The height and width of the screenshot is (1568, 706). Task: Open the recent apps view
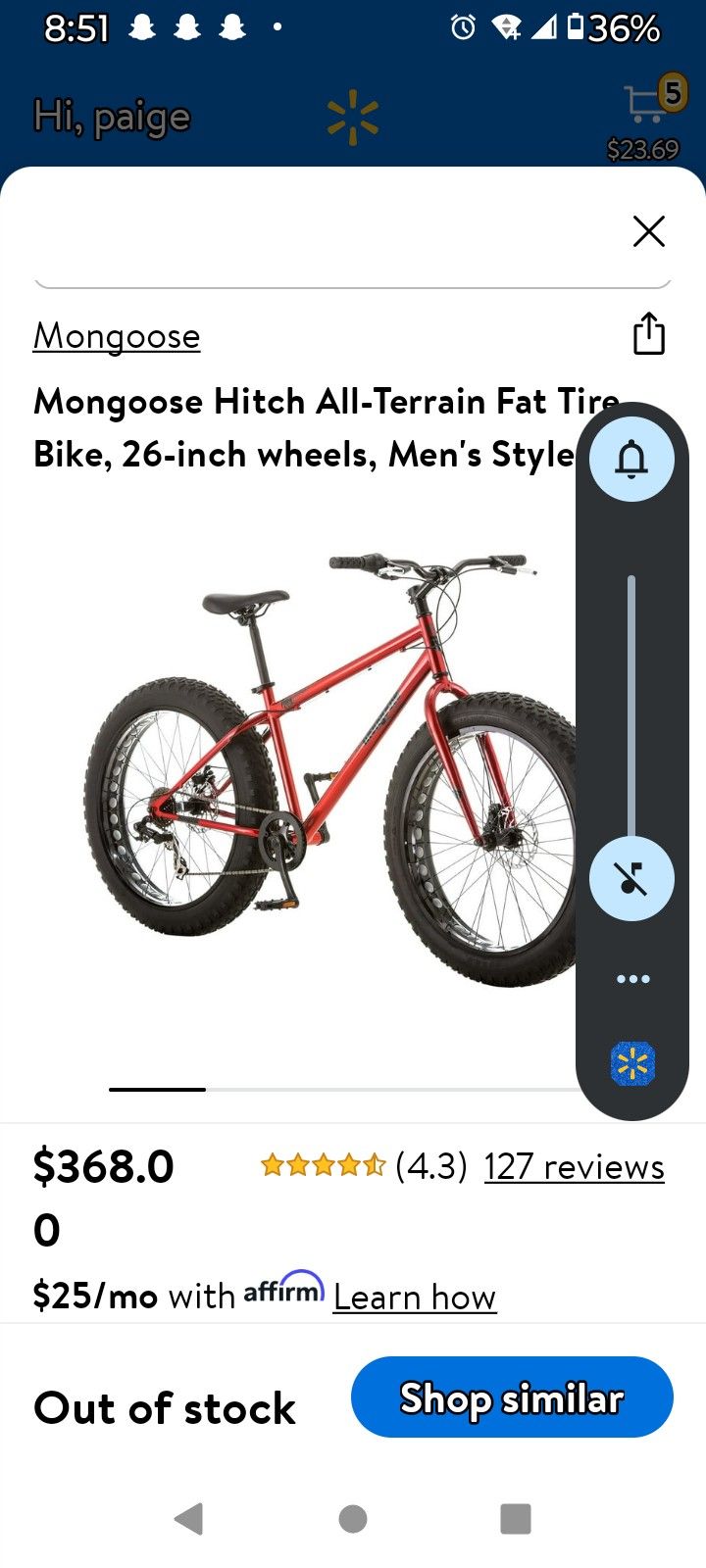516,1518
